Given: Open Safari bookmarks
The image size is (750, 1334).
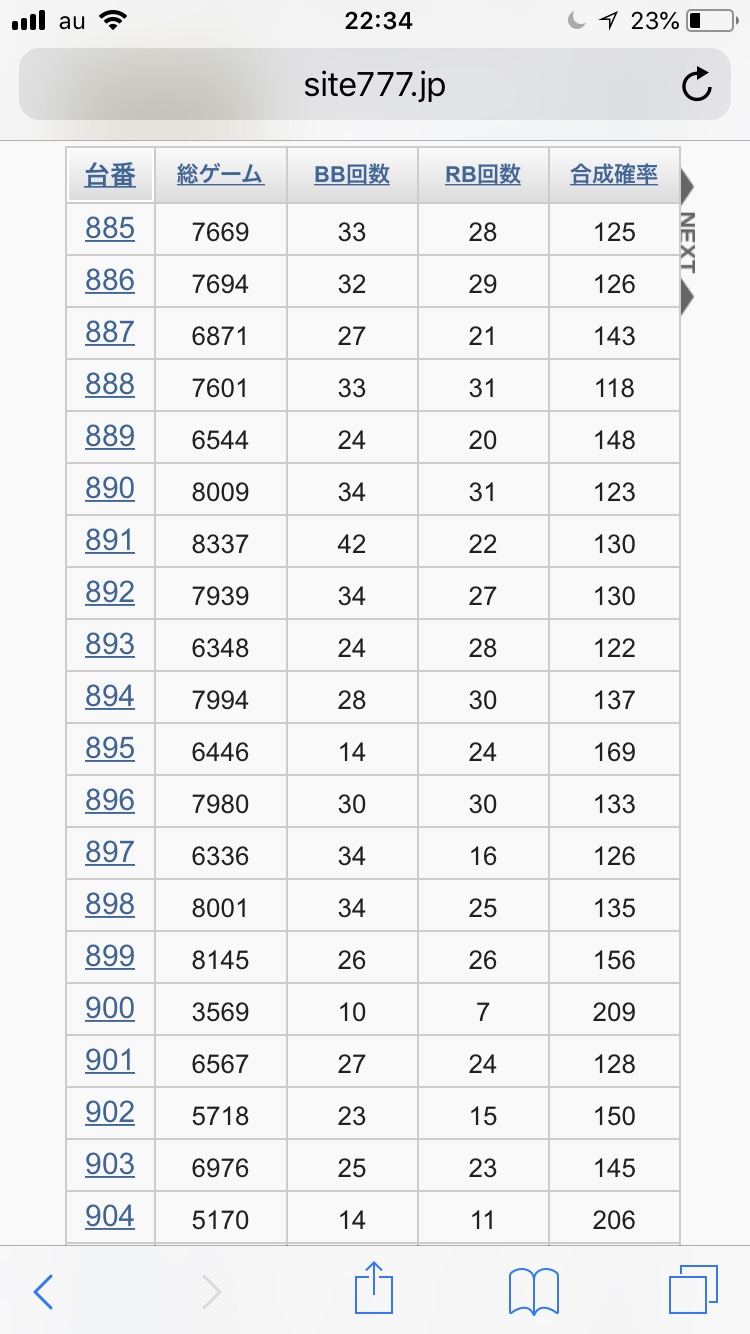Looking at the screenshot, I should 534,1291.
